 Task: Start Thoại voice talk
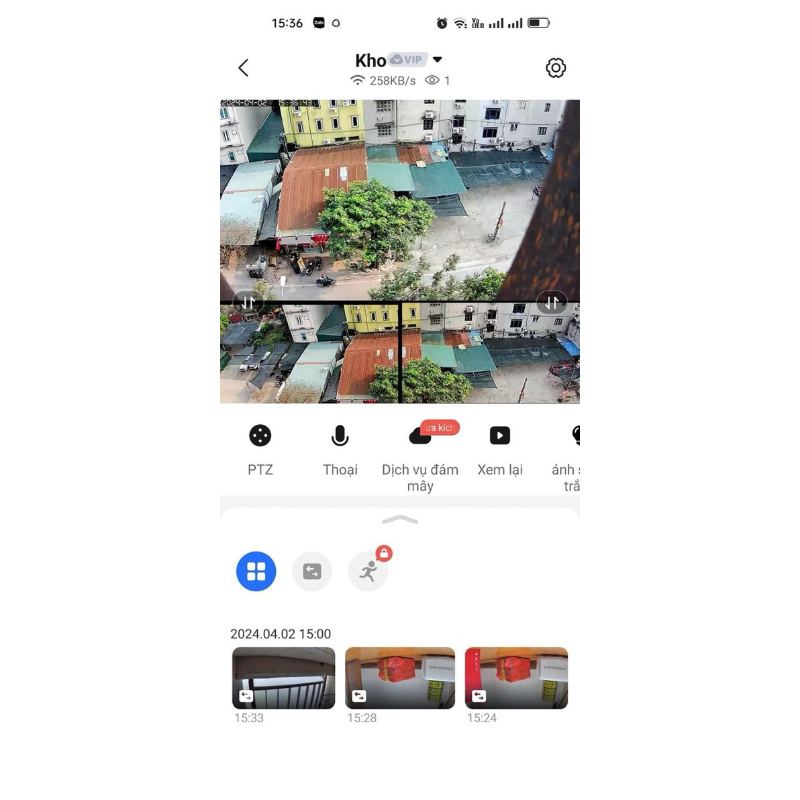[x=340, y=436]
